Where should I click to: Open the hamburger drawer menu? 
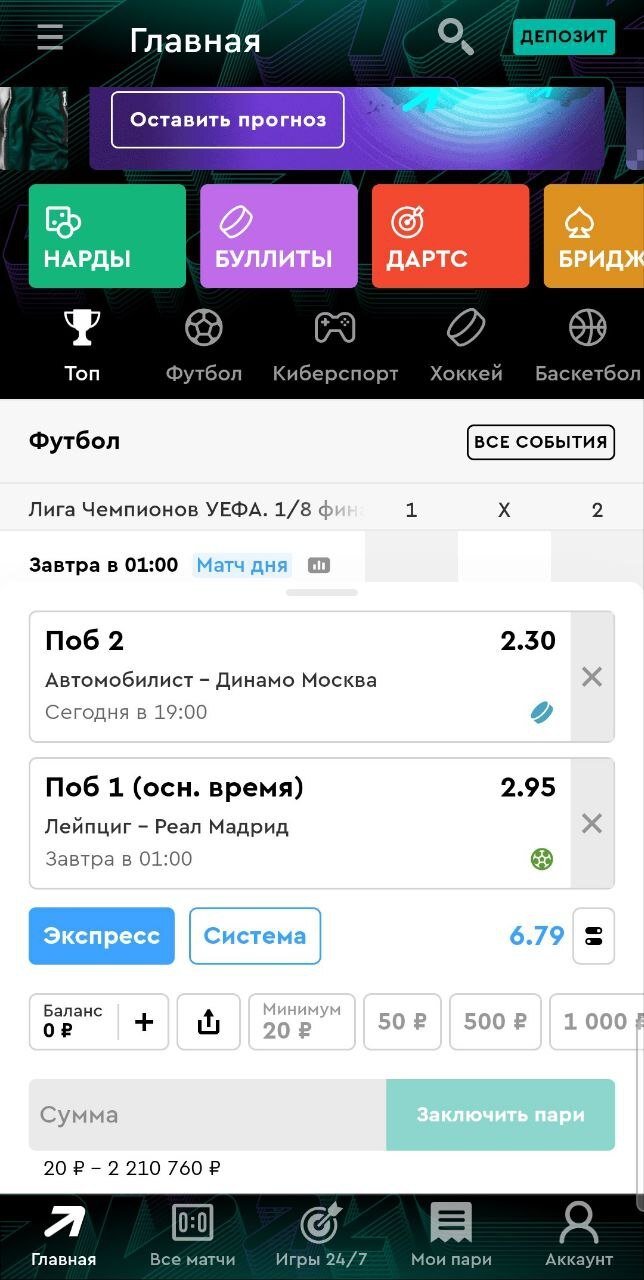tap(50, 39)
